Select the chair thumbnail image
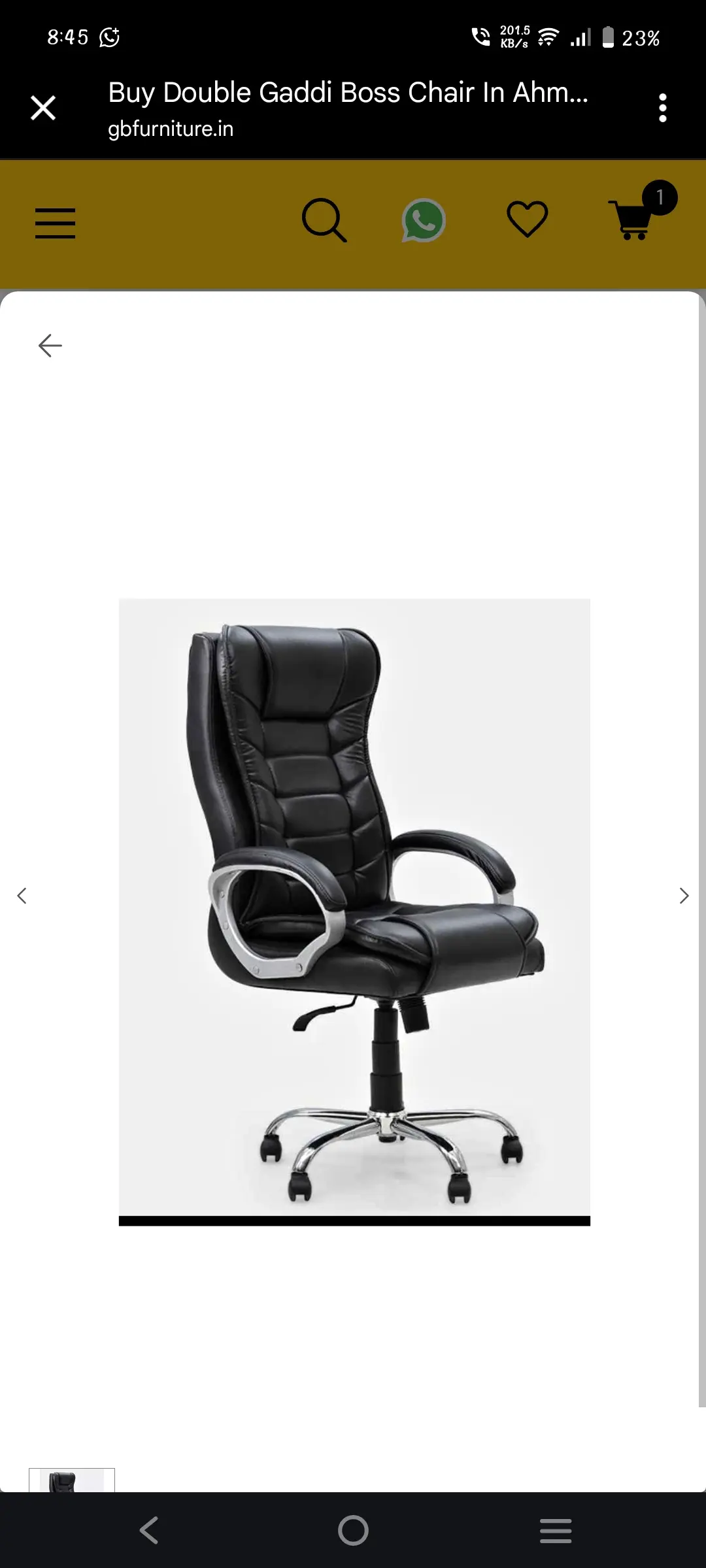 coord(72,1480)
